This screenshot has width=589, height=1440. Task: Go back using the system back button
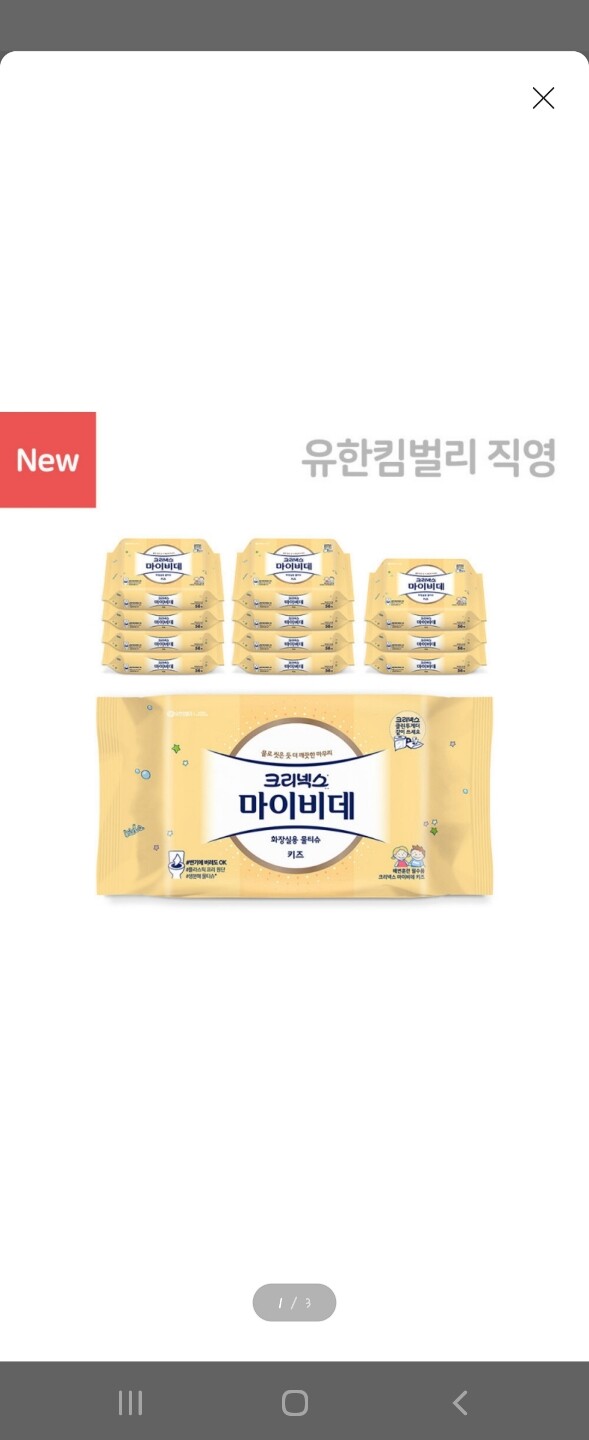click(x=460, y=1403)
